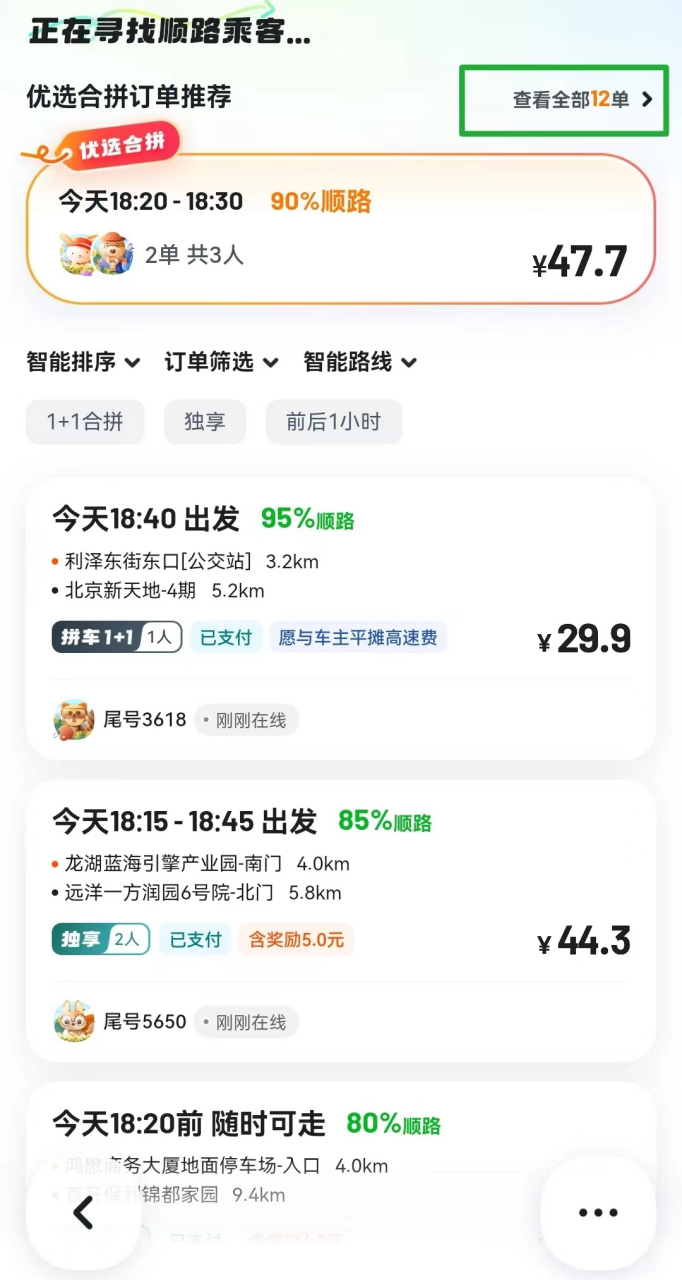Image resolution: width=682 pixels, height=1280 pixels.
Task: Open the 优选合拼 ¥47.7 recommended order card
Action: click(340, 230)
